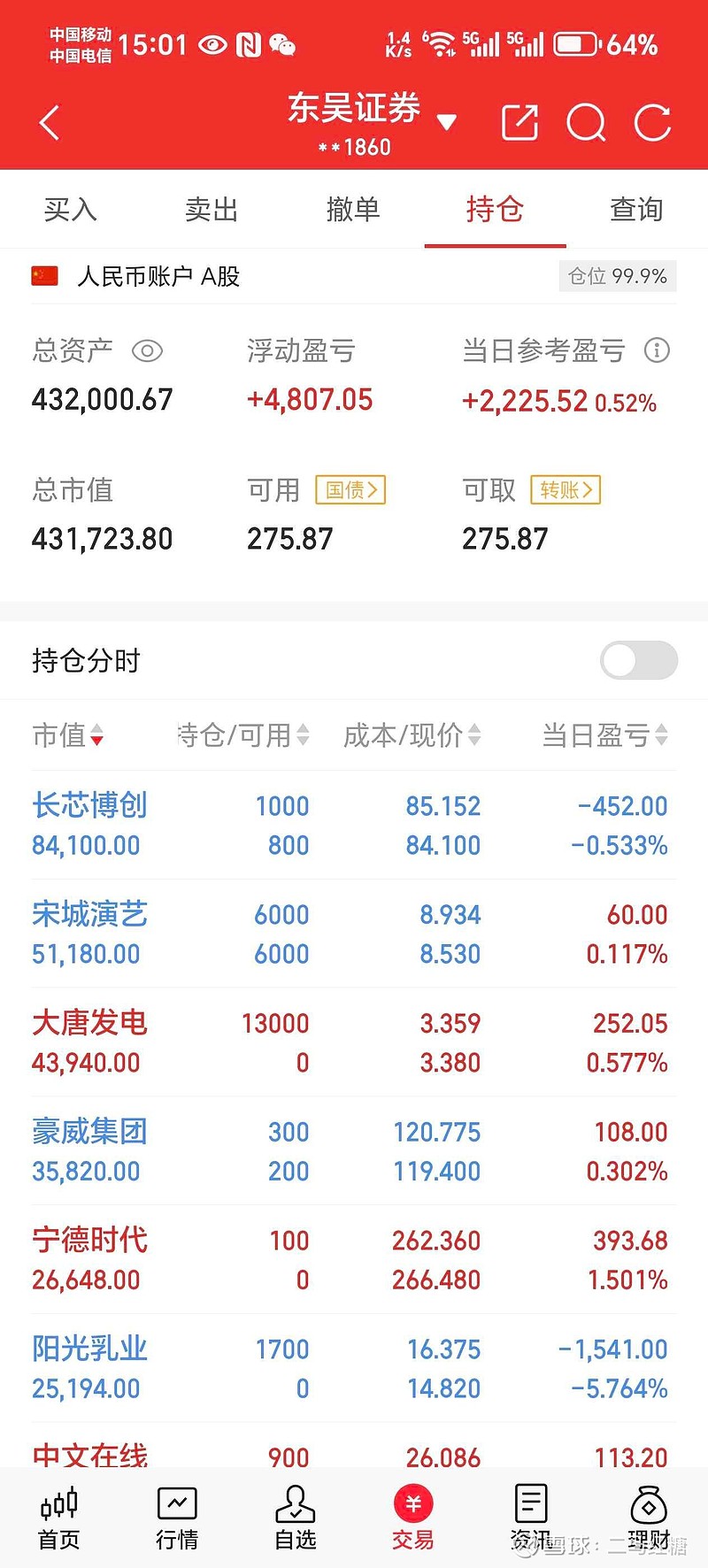Viewport: 708px width, 1568px height.
Task: Switch to the 买入 tab
Action: 71,210
